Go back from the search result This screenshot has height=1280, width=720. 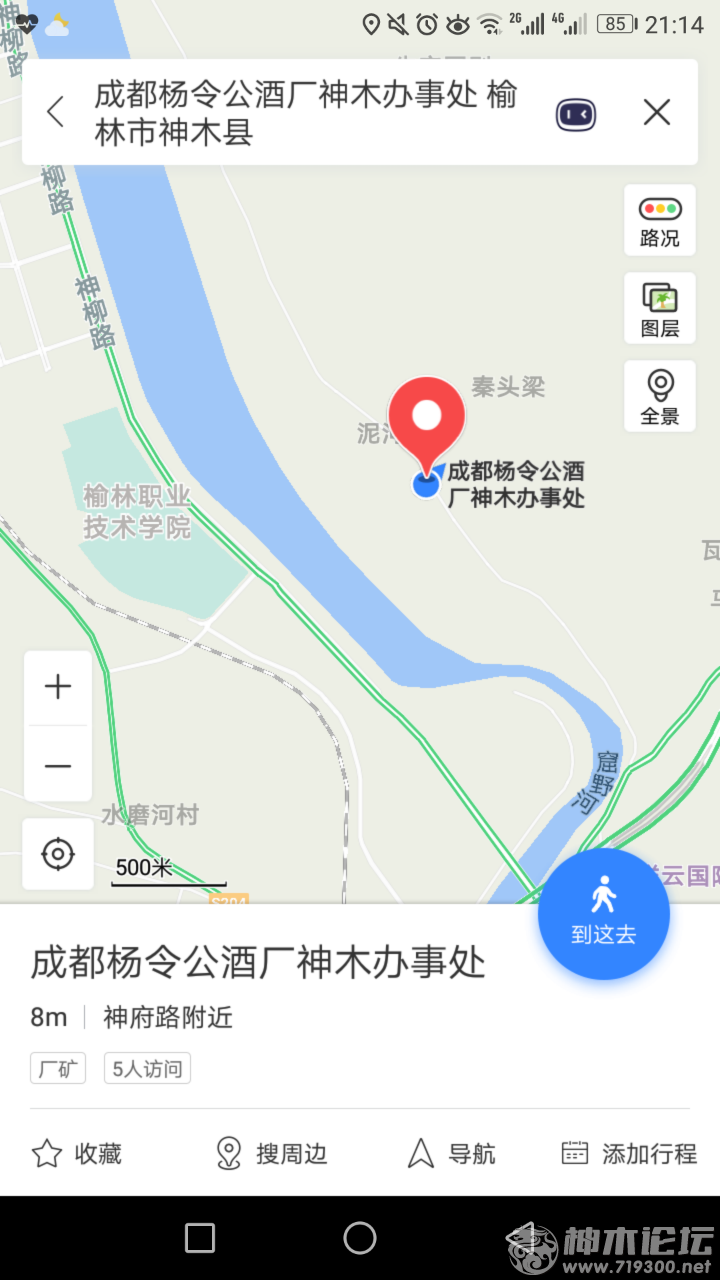pos(55,112)
